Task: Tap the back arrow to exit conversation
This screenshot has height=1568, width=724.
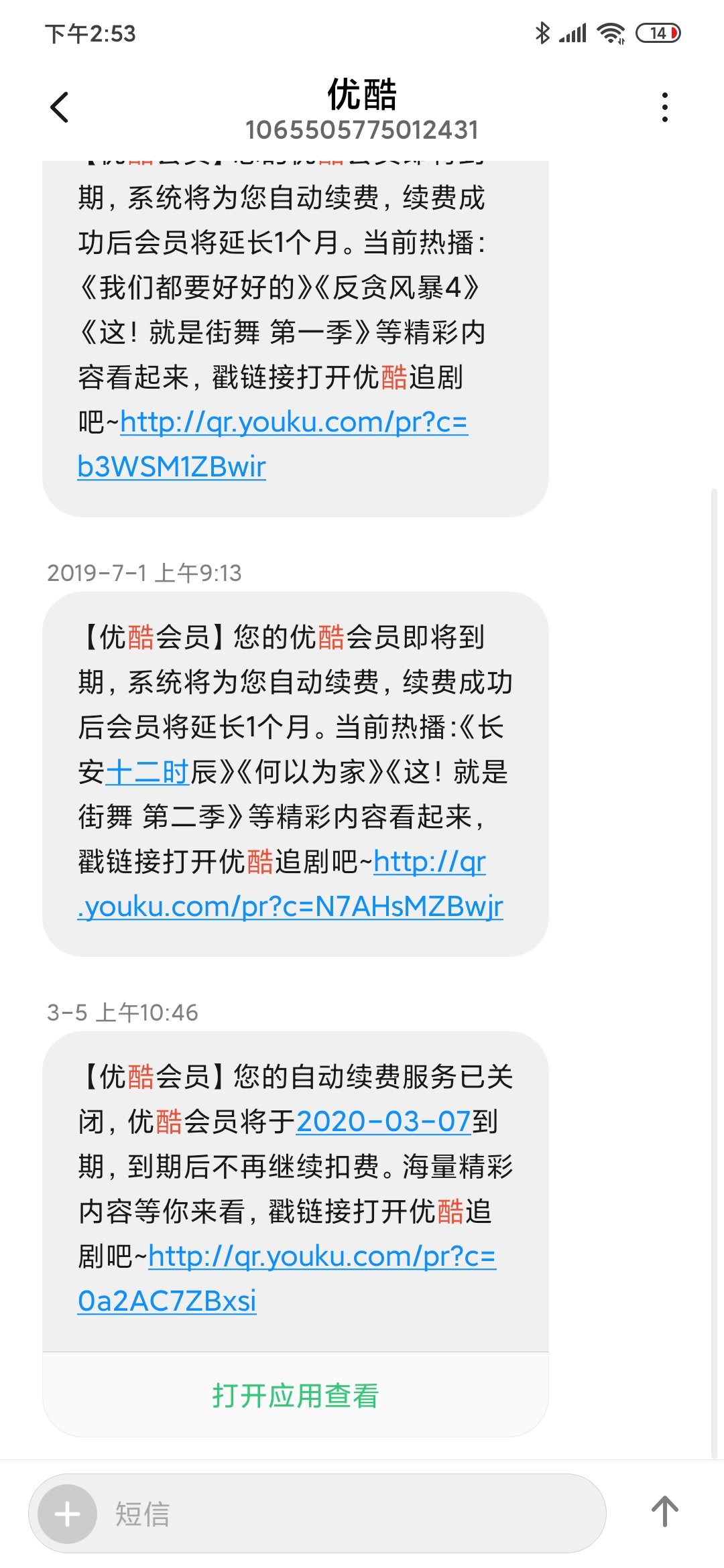Action: pos(60,106)
